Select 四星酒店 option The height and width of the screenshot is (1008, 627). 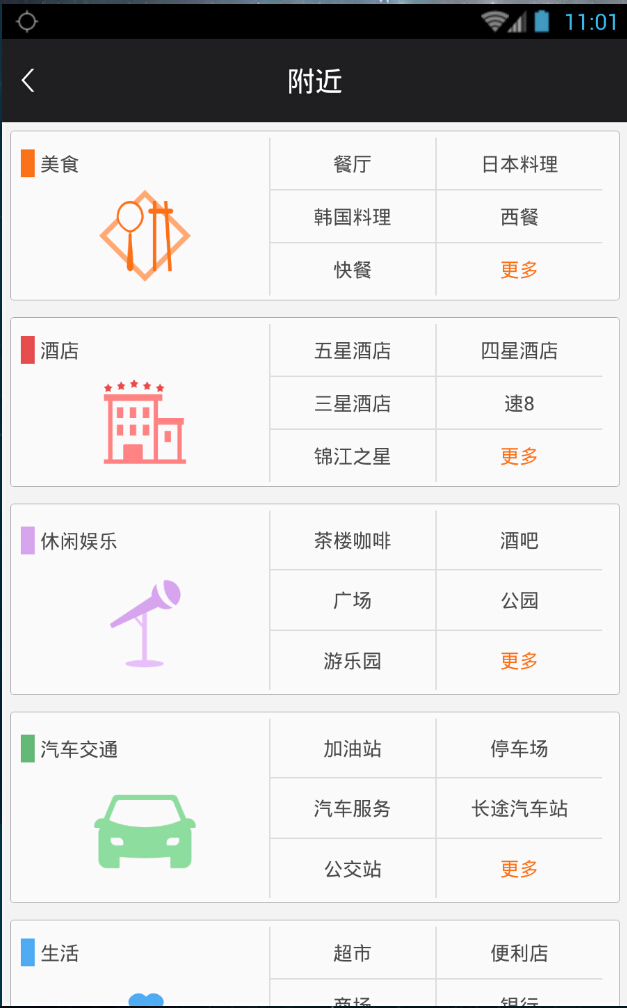[x=519, y=351]
